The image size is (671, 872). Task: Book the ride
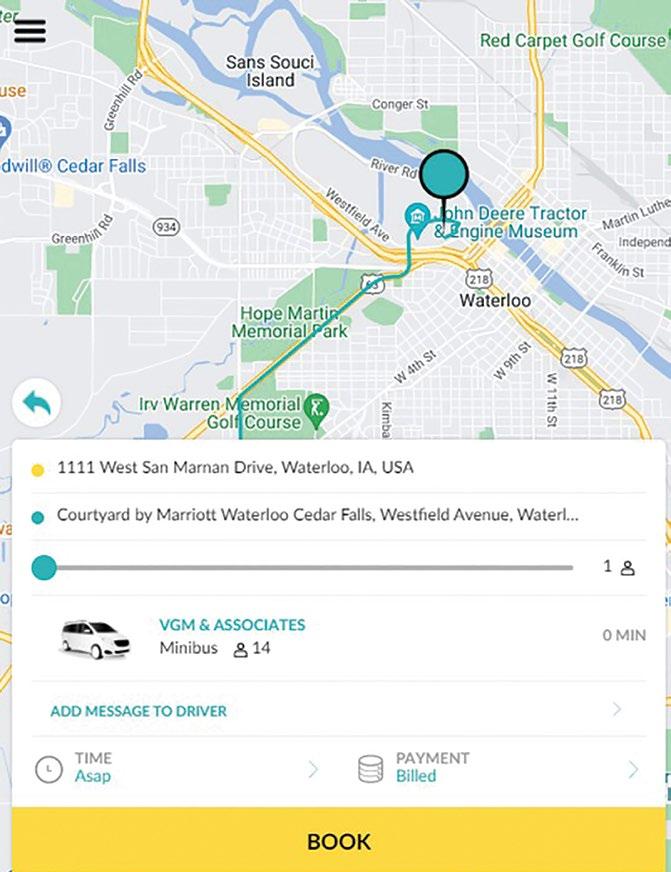click(338, 841)
